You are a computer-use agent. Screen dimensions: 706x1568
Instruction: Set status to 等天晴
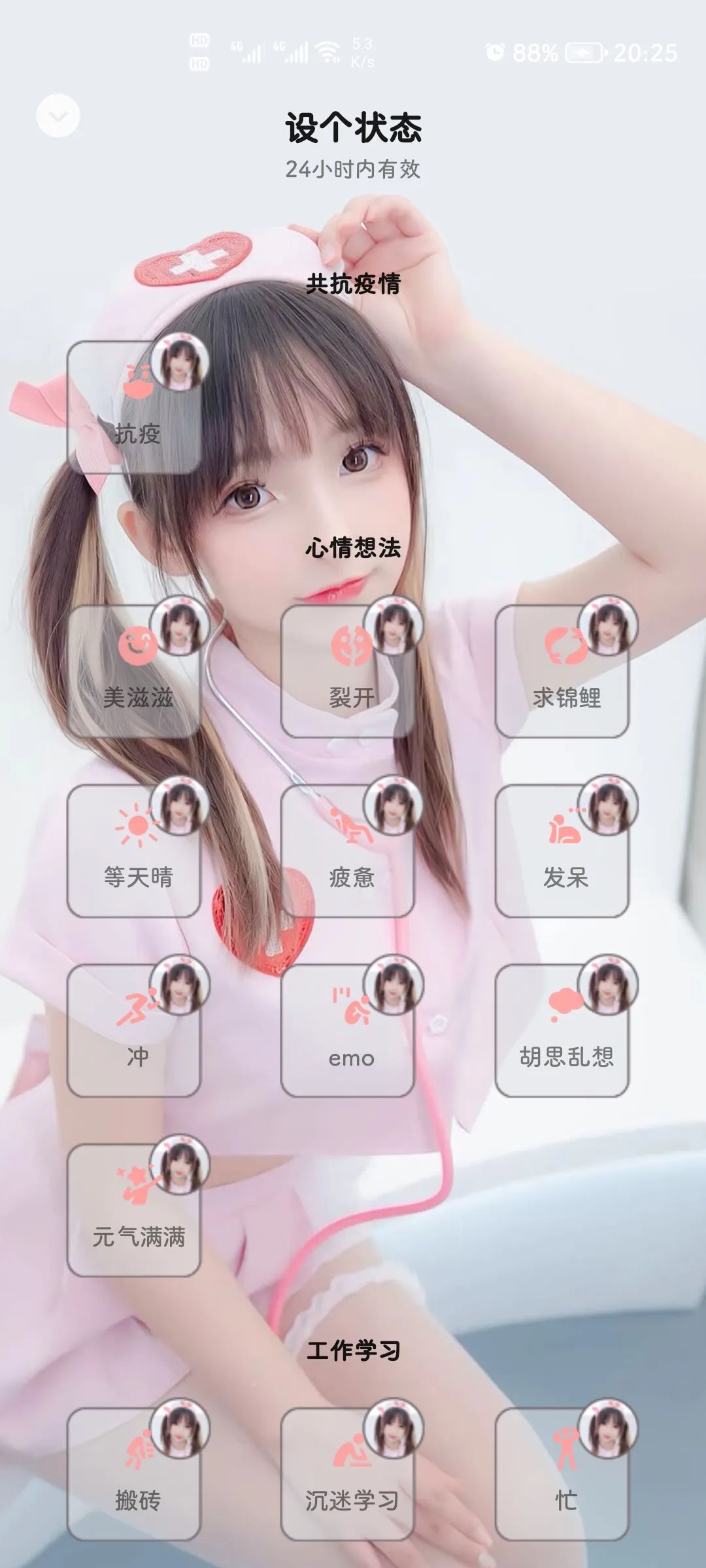click(134, 851)
